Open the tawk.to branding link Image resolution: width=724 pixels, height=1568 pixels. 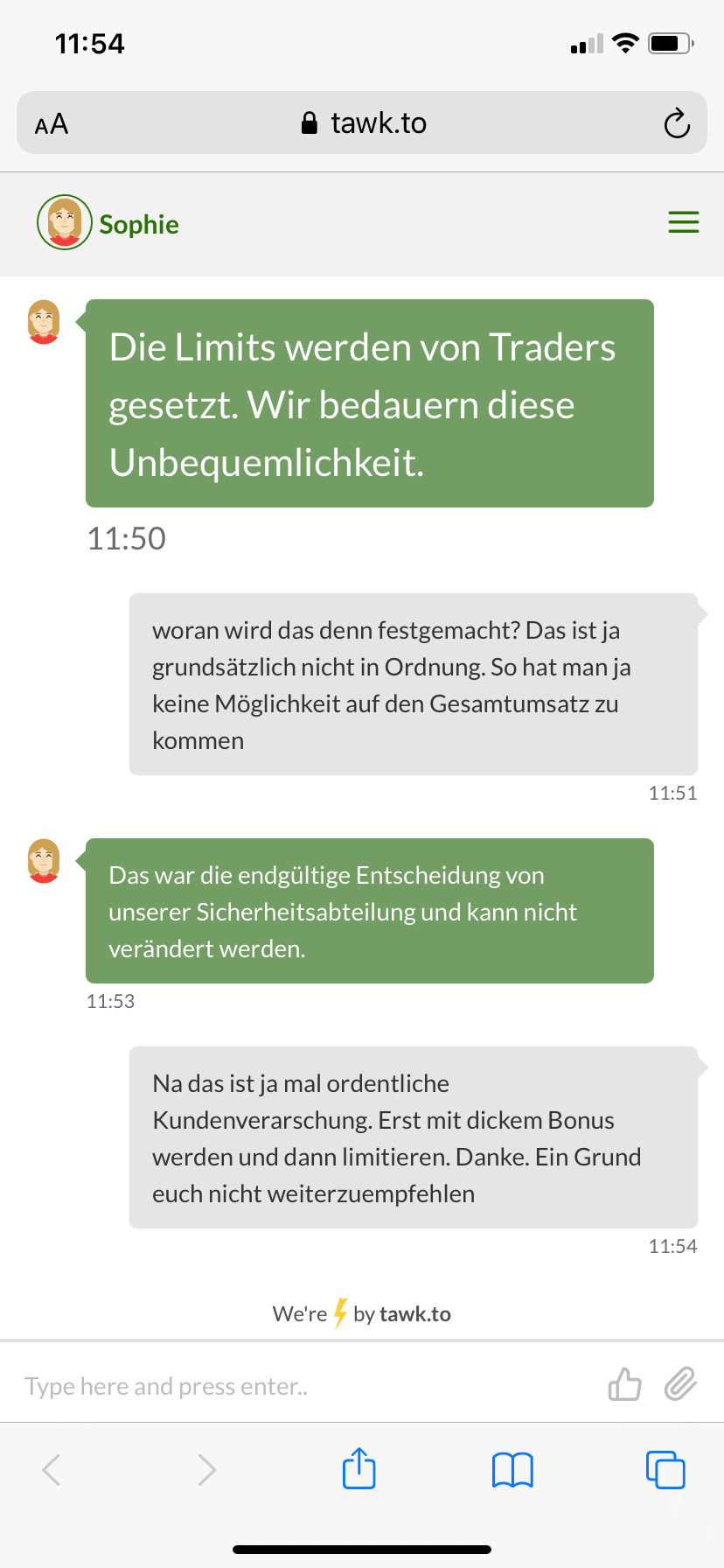click(x=362, y=1313)
